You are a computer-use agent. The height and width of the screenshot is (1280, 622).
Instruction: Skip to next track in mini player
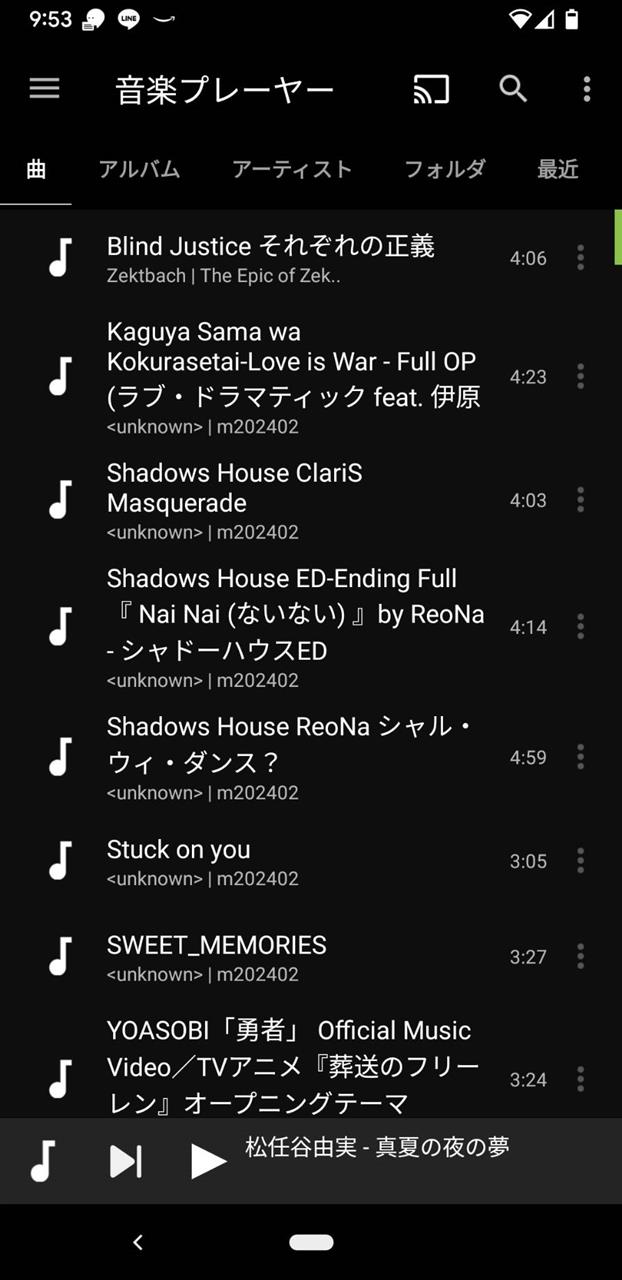(125, 1161)
